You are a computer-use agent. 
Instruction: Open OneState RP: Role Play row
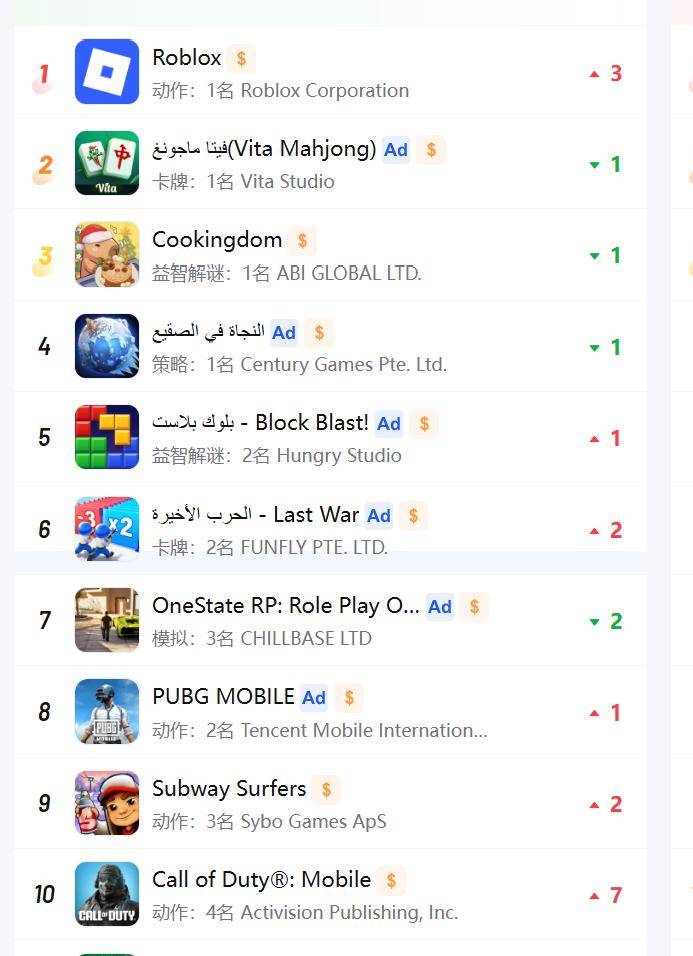[285, 606]
